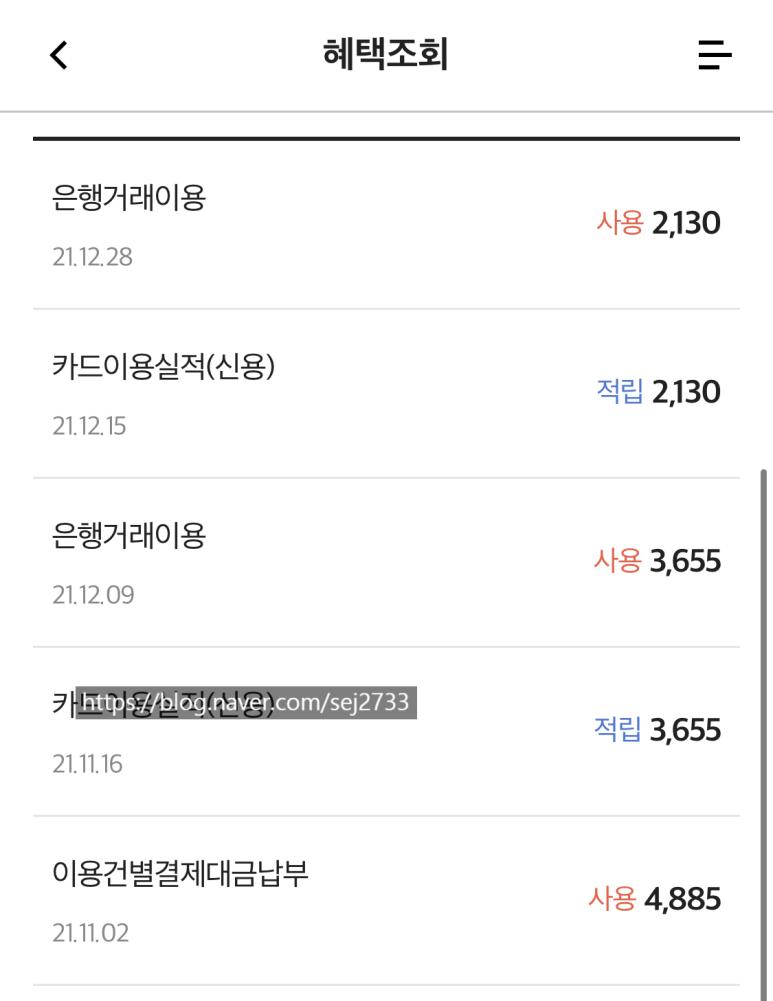This screenshot has height=1001, width=773.
Task: Tap the date 21.11.16 under the hidden entry
Action: (88, 762)
